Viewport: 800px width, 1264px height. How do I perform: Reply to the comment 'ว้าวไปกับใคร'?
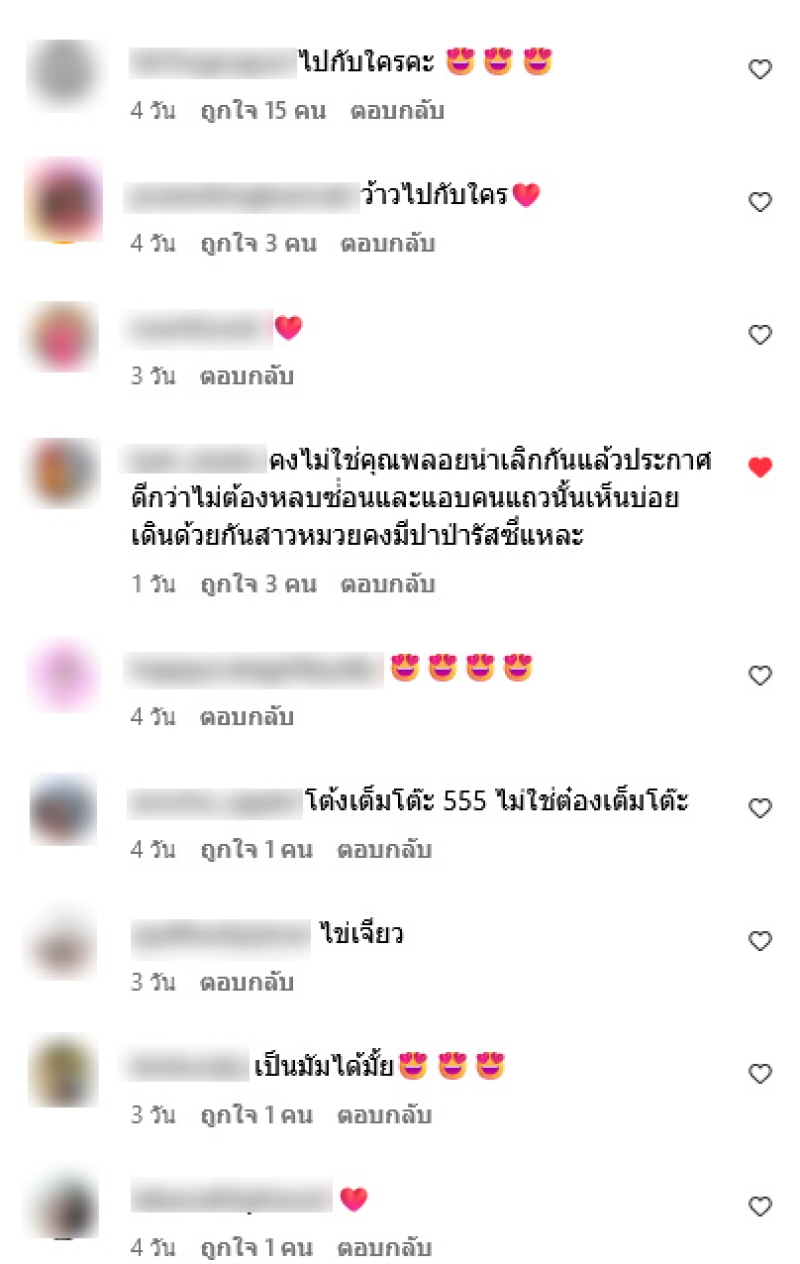(388, 244)
